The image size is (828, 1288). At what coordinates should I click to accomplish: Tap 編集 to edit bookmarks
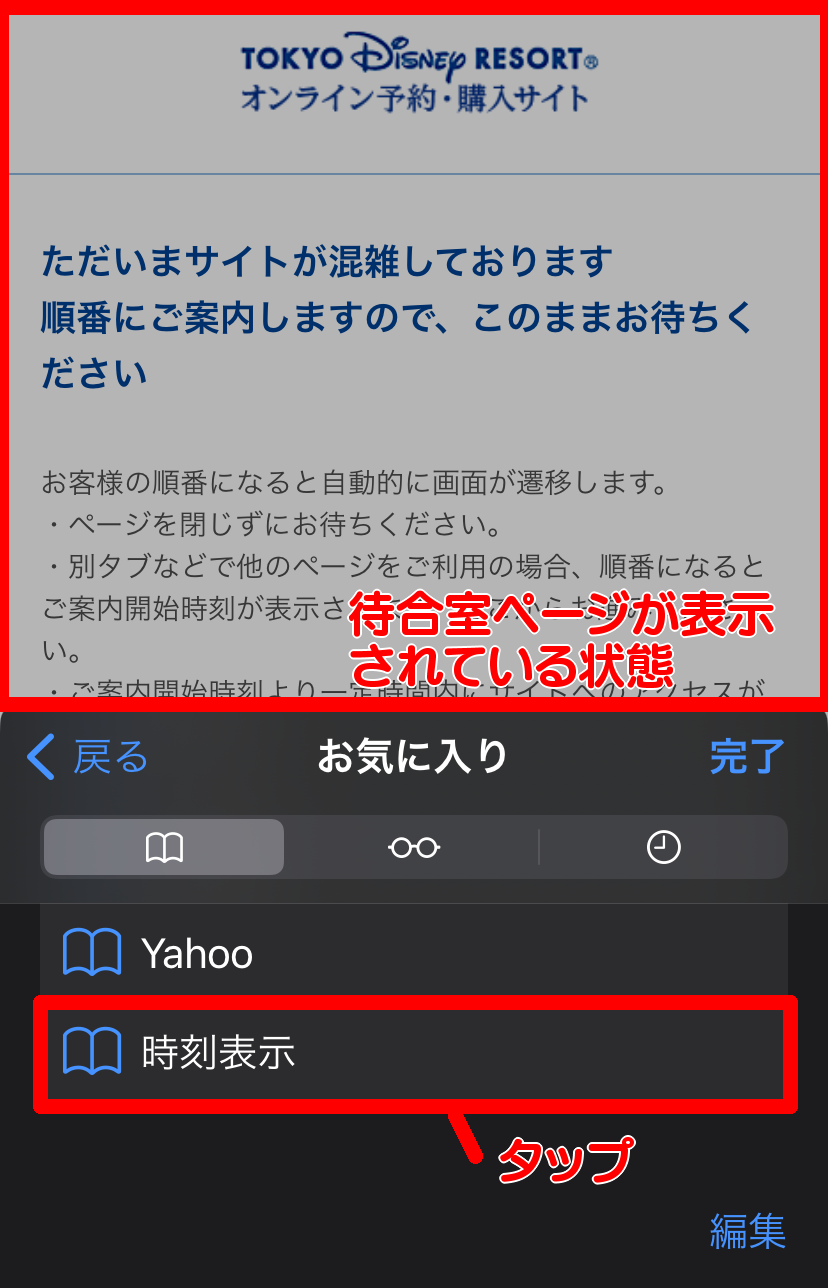click(747, 1230)
